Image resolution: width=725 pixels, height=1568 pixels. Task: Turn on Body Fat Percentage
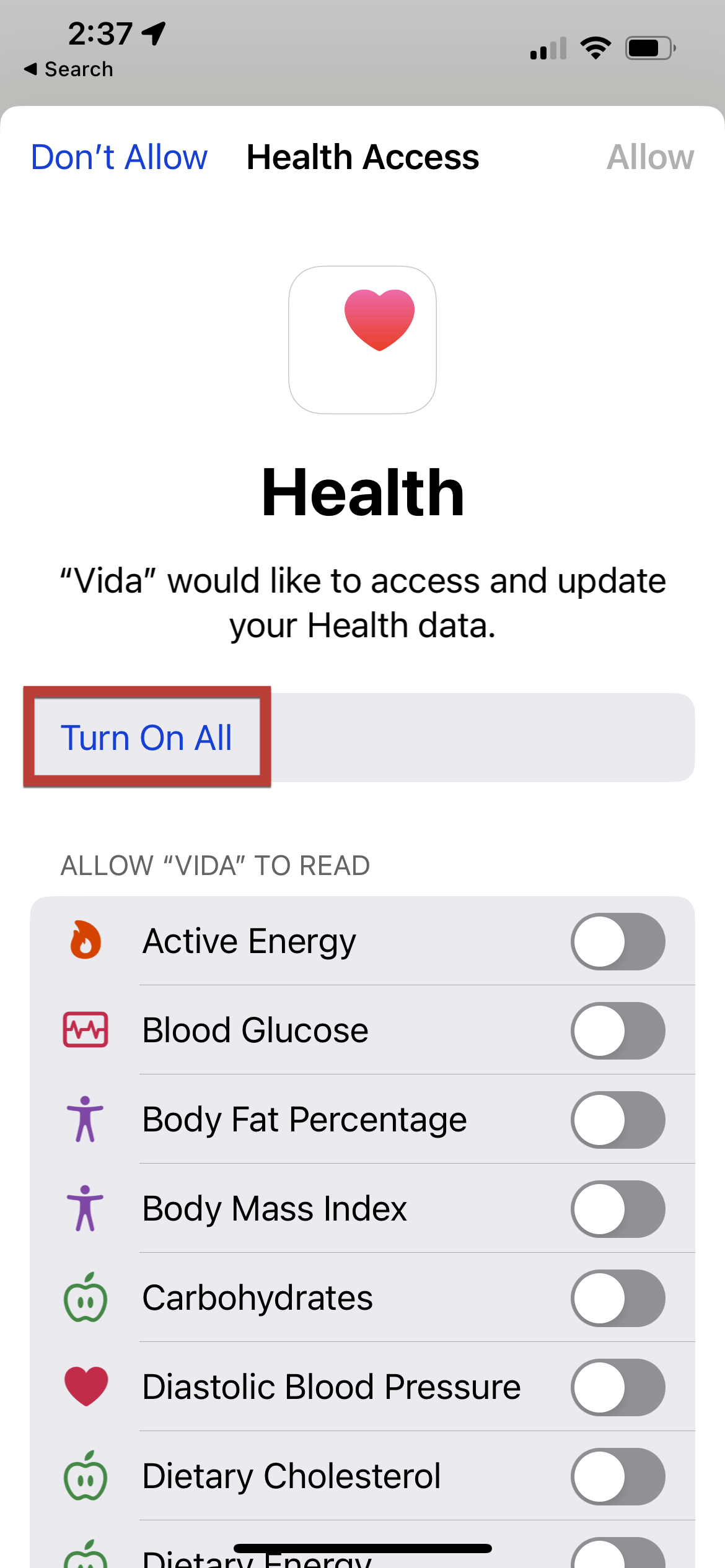click(x=618, y=1120)
